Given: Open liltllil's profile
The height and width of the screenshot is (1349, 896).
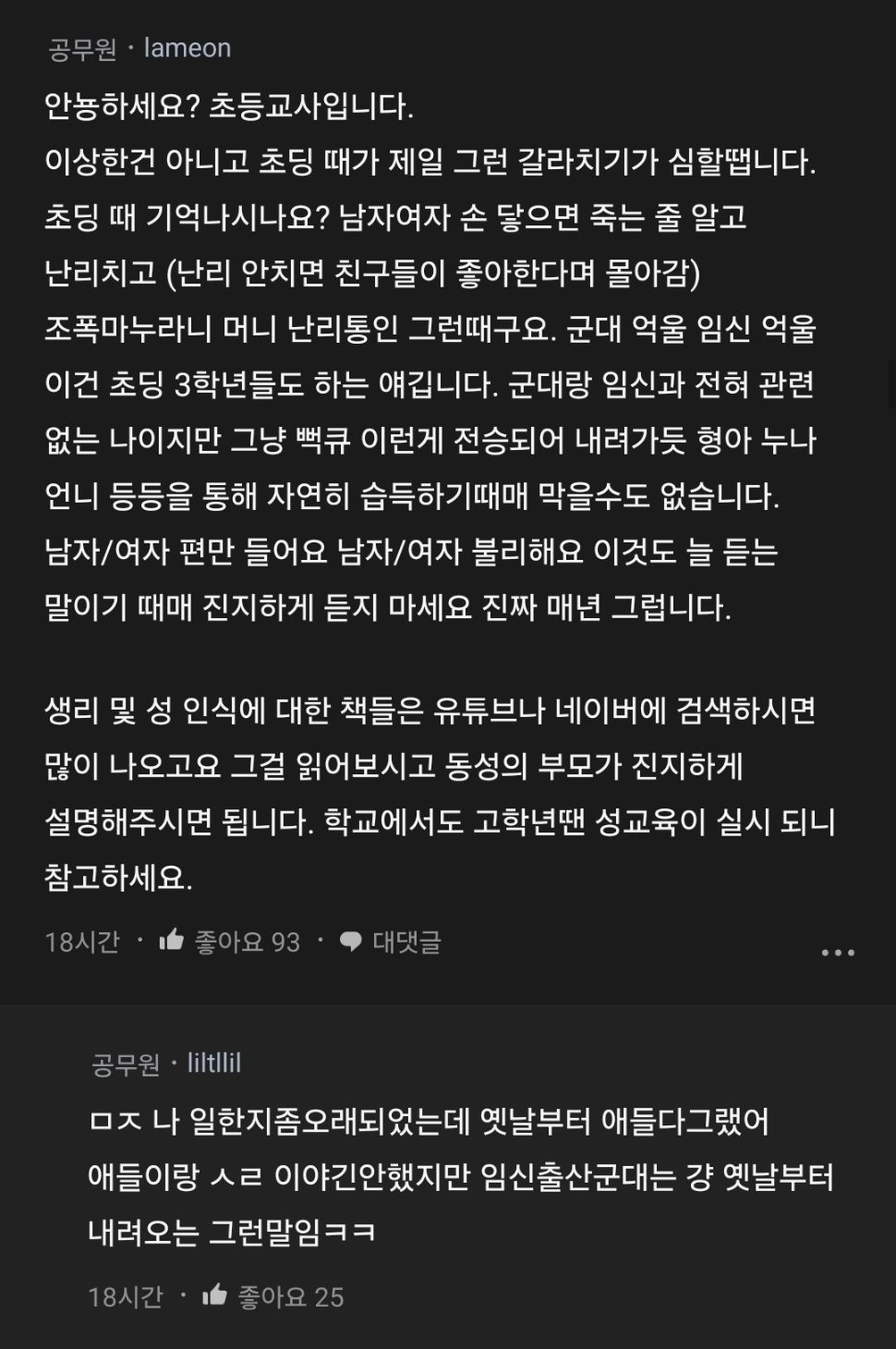Looking at the screenshot, I should pos(213,1063).
